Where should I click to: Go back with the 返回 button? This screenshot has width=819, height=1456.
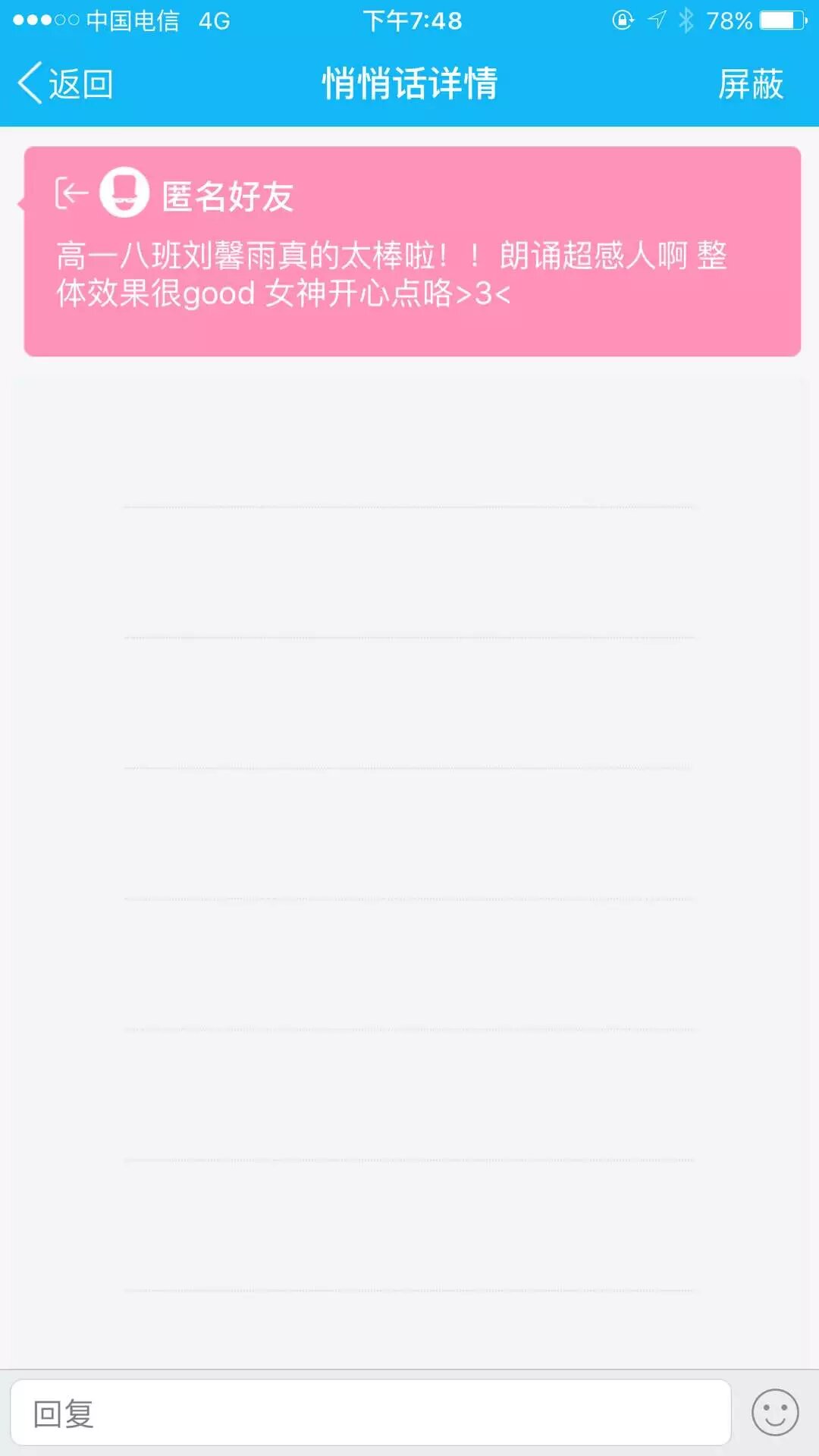pos(65,83)
